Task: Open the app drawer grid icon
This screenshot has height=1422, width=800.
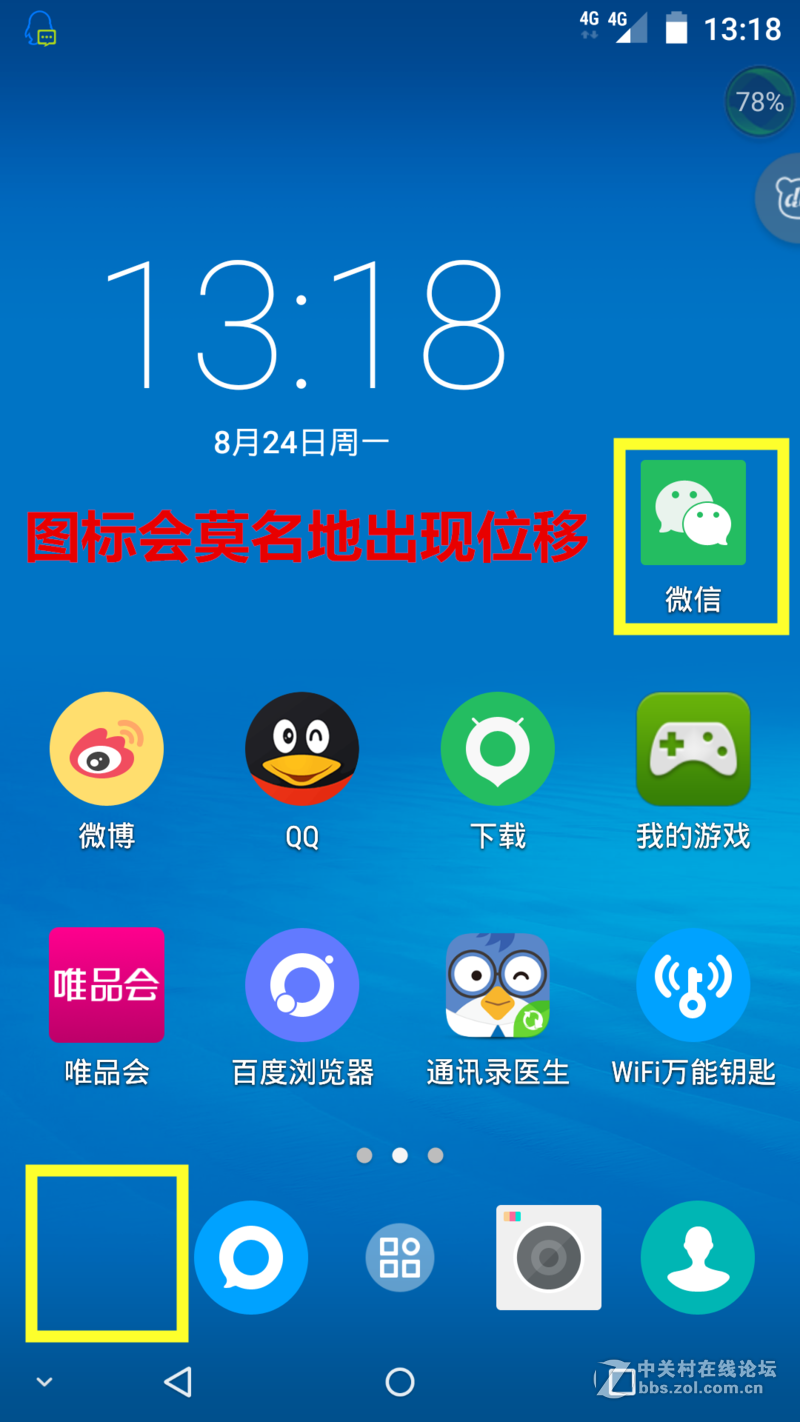Action: coord(400,1257)
